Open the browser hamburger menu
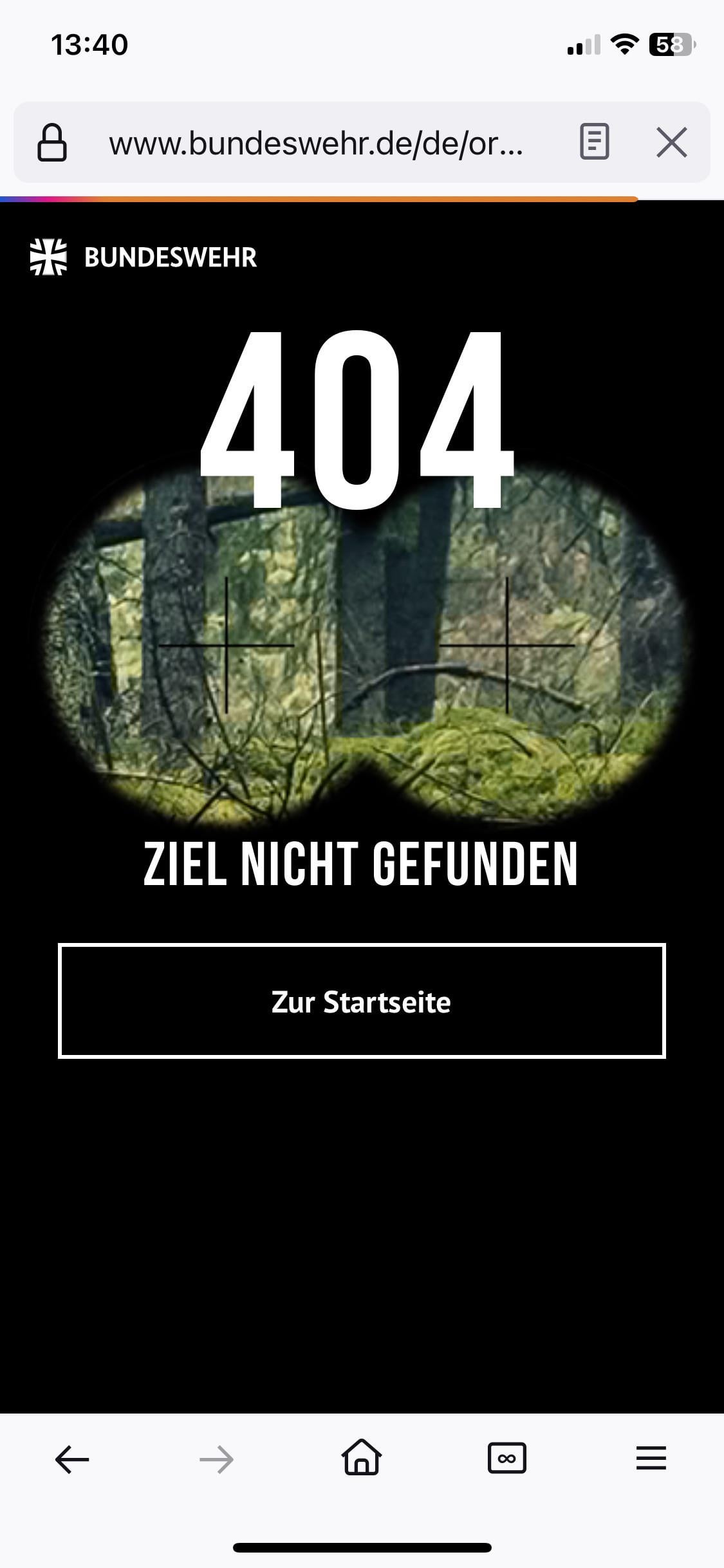 [651, 1459]
